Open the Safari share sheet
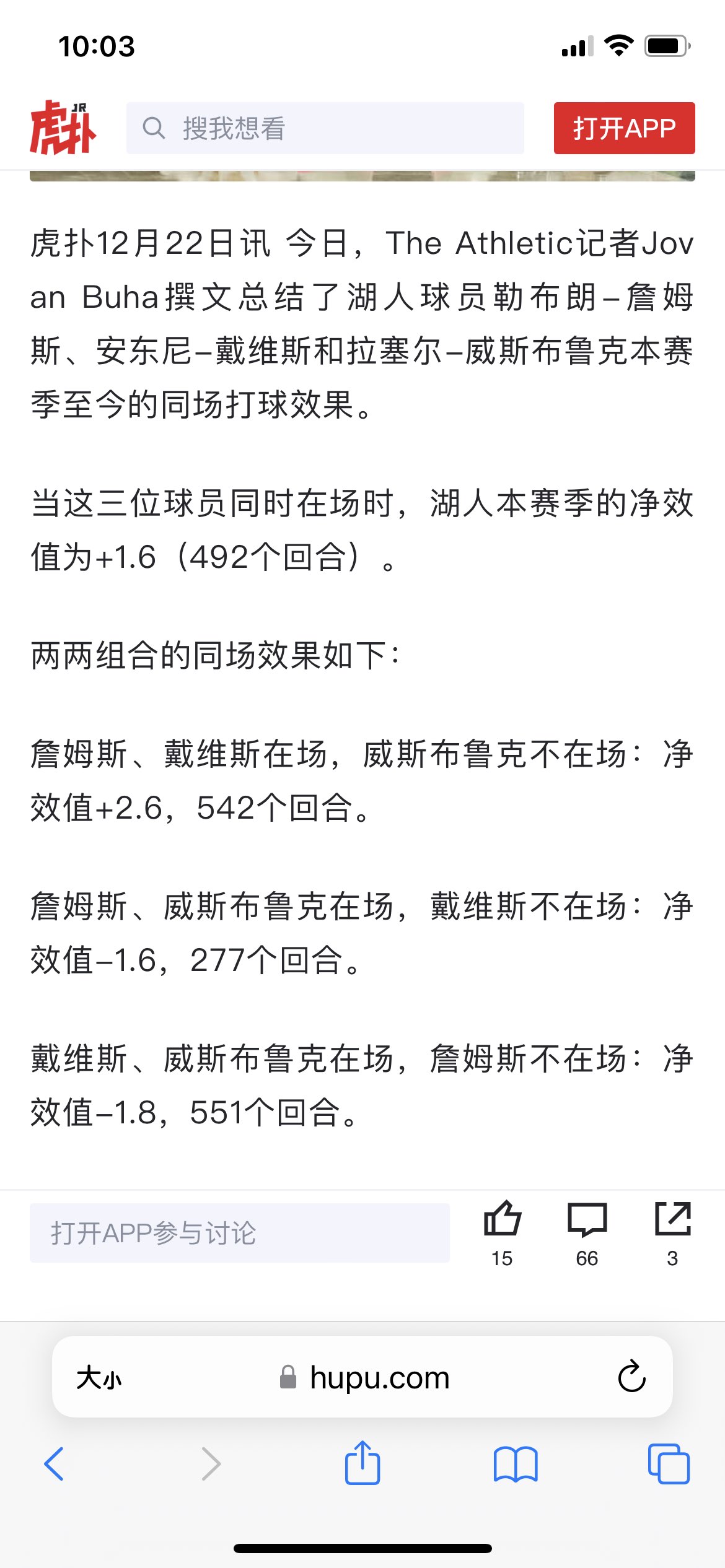 362,1462
